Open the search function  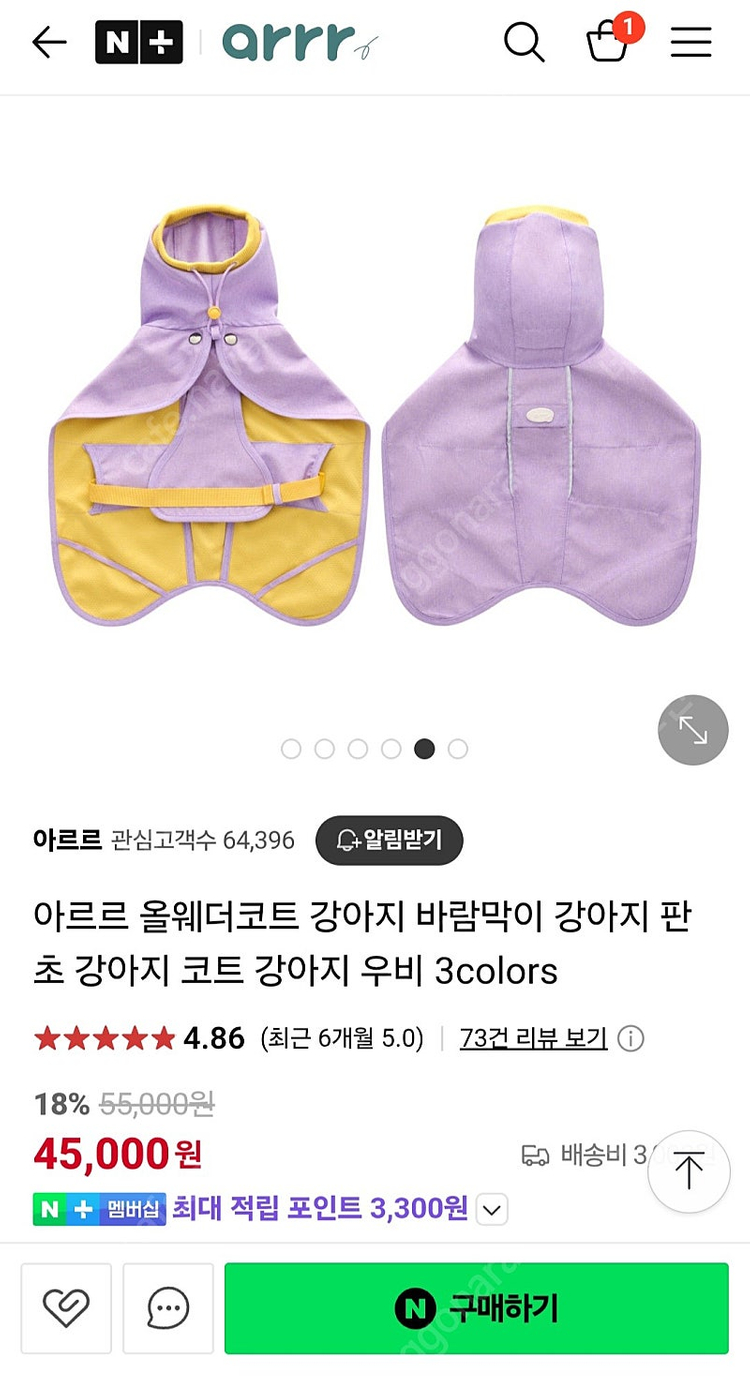coord(524,43)
